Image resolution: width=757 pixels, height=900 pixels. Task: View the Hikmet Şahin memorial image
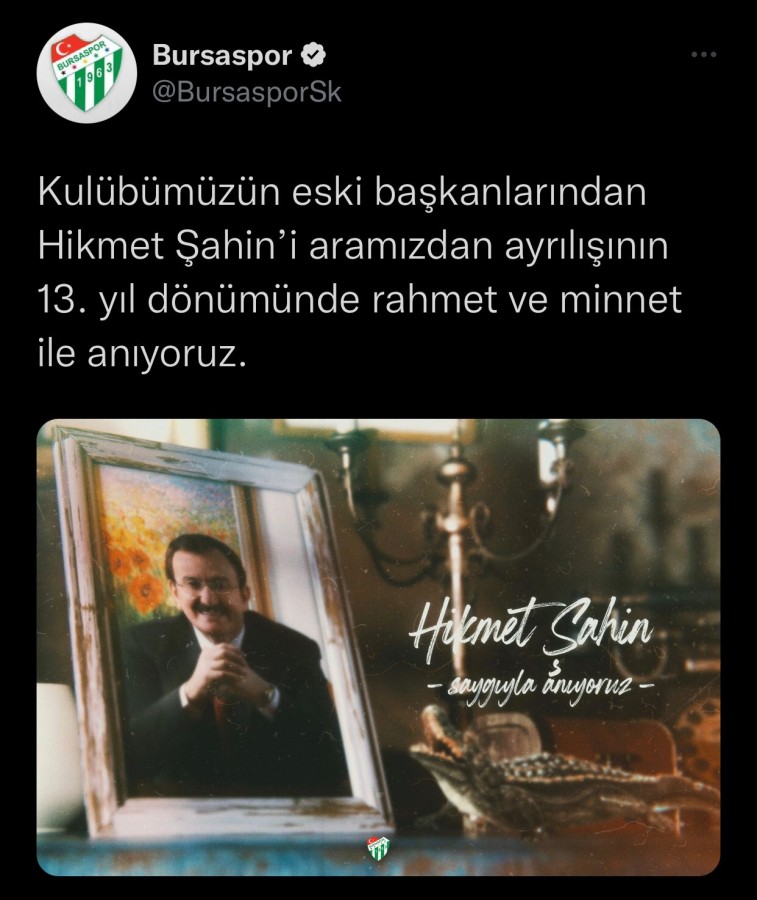click(x=378, y=646)
